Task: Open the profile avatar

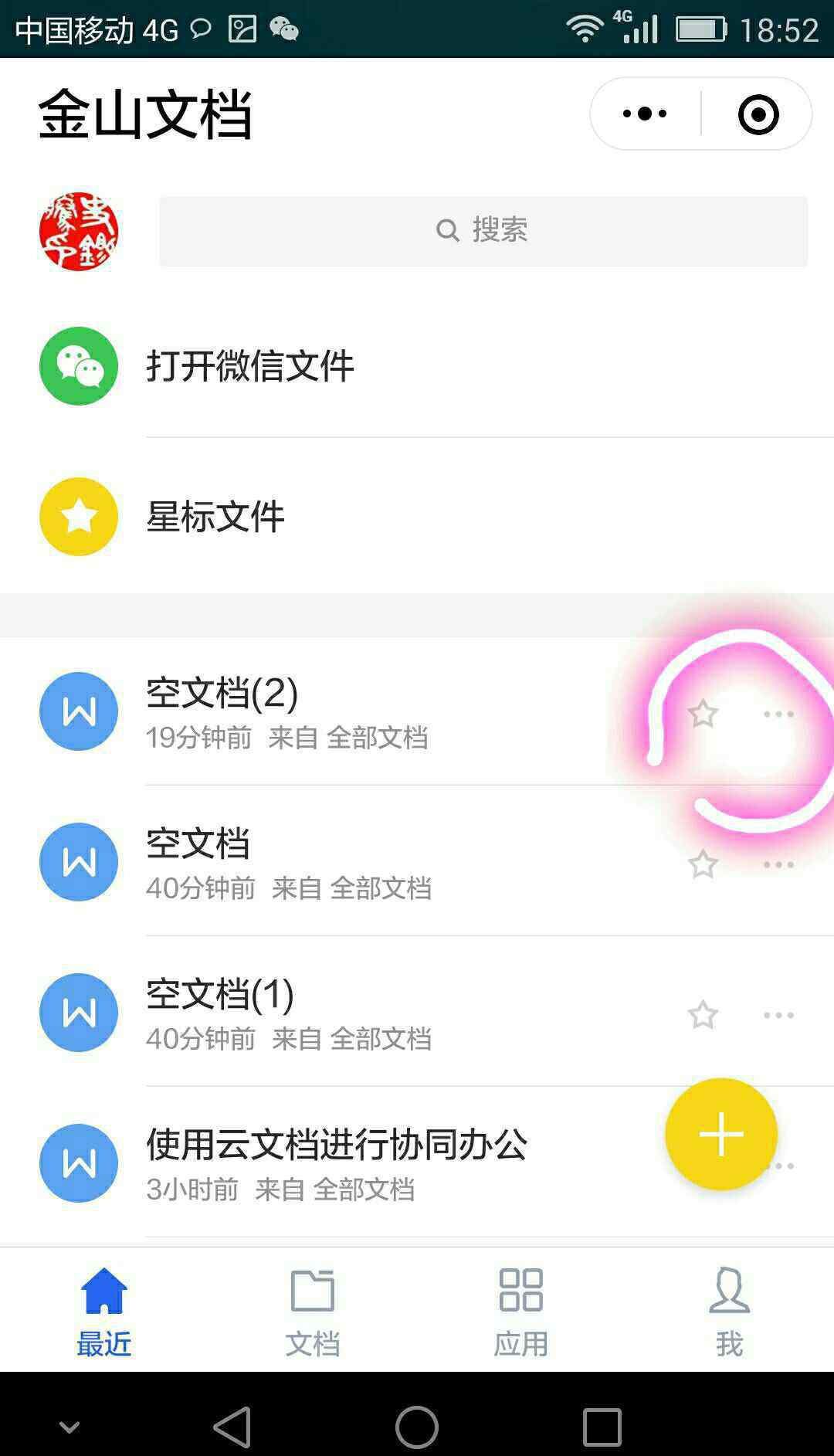Action: (x=79, y=231)
